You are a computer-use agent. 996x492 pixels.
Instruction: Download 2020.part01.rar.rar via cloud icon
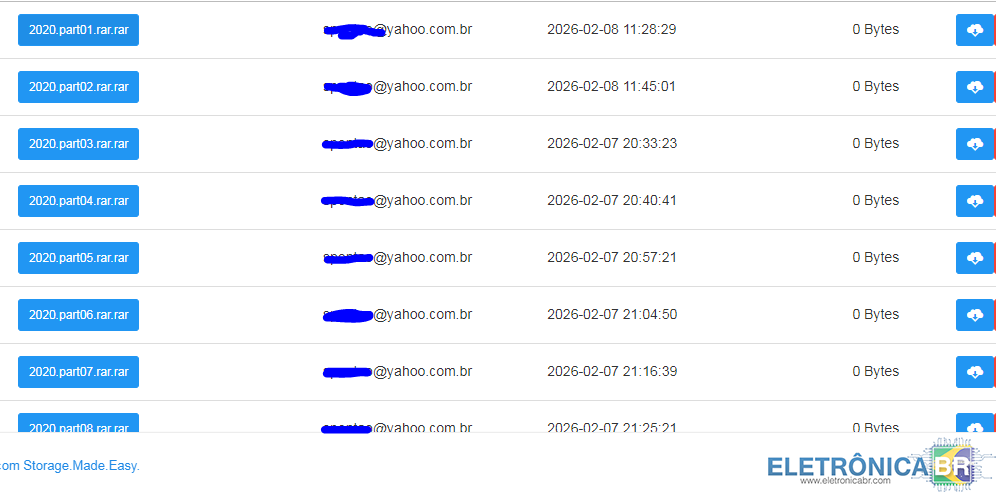975,30
